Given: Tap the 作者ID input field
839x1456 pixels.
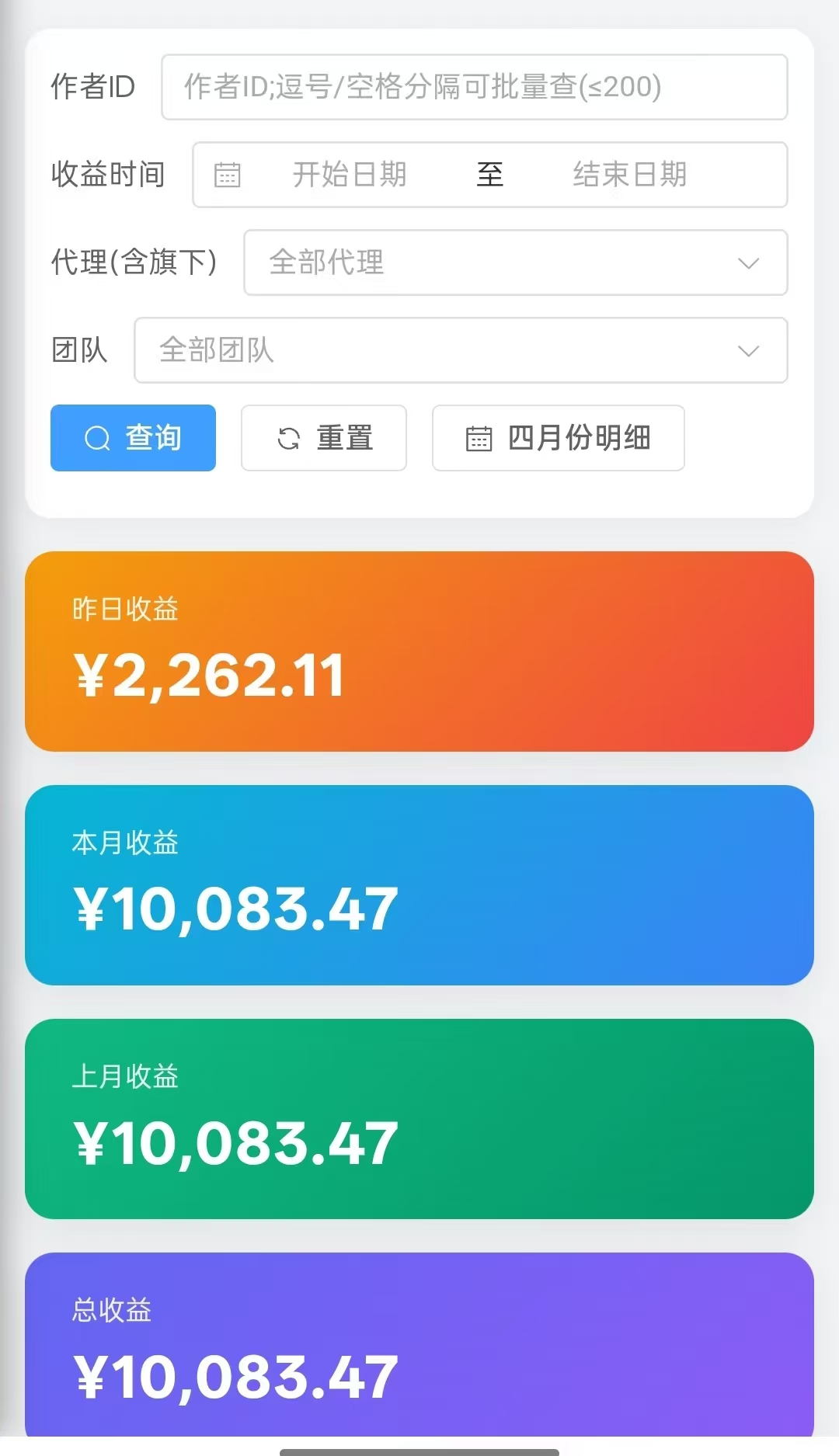Looking at the screenshot, I should 474,87.
